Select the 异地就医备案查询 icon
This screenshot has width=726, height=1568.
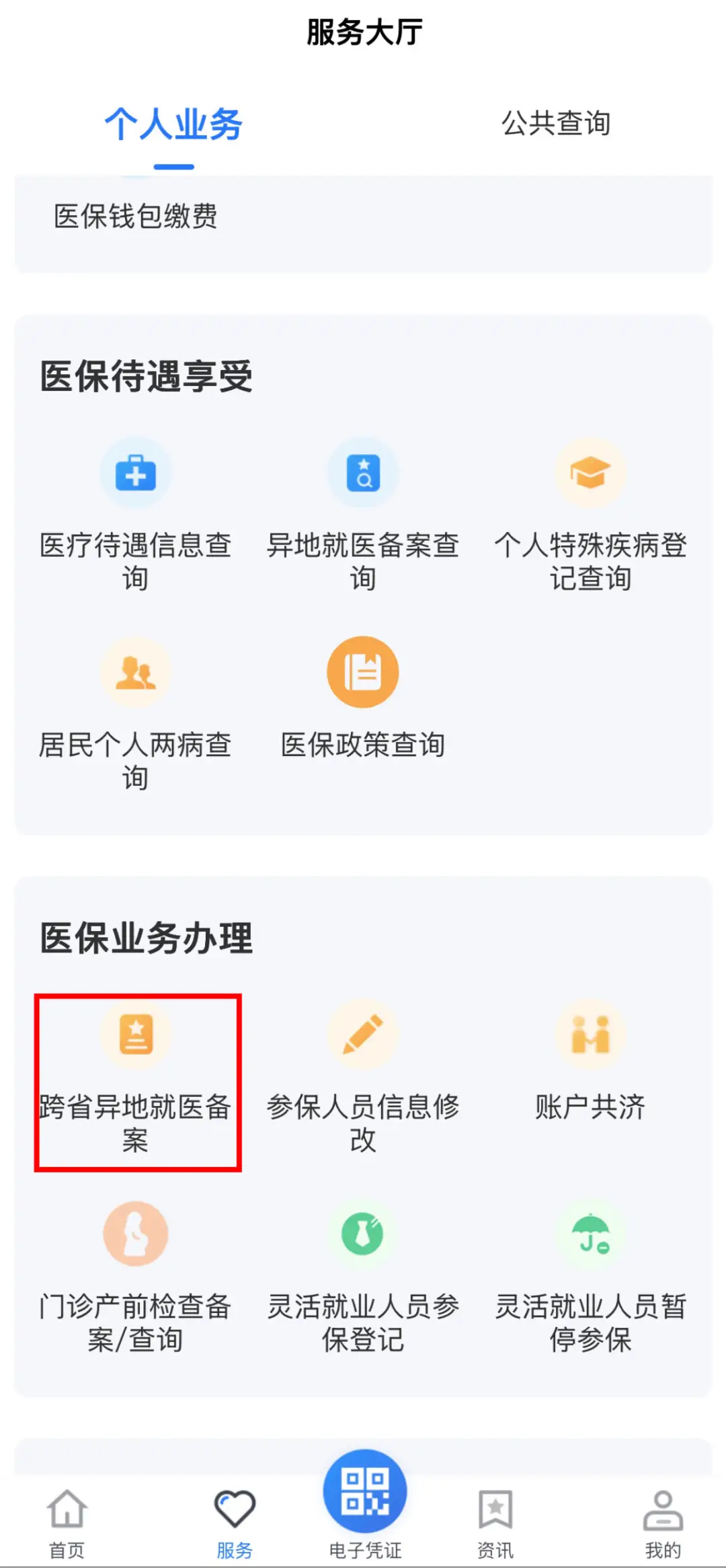(362, 472)
